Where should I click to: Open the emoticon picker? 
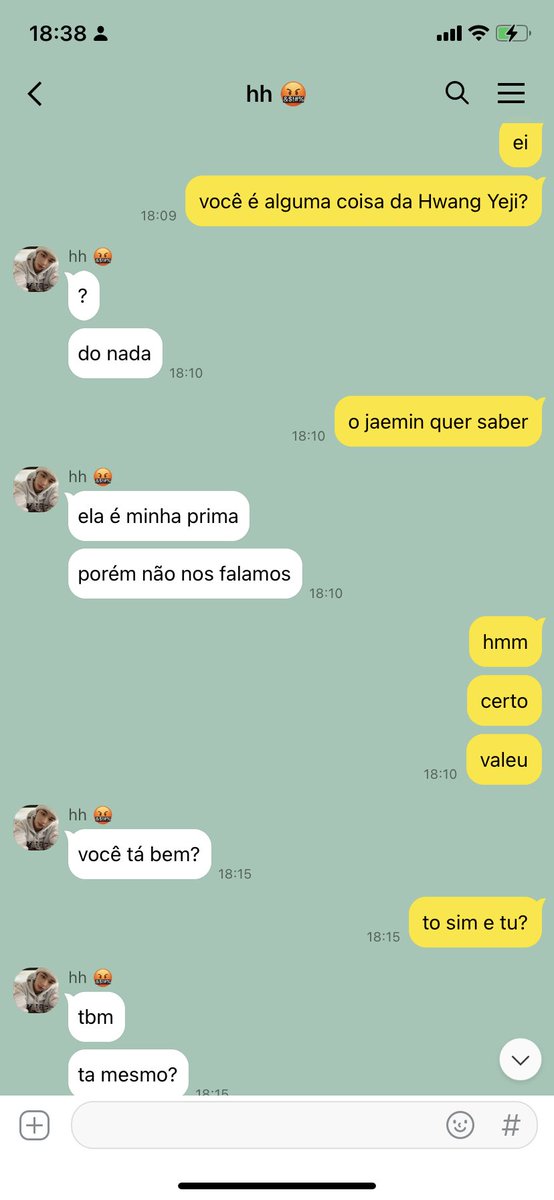coord(460,1126)
